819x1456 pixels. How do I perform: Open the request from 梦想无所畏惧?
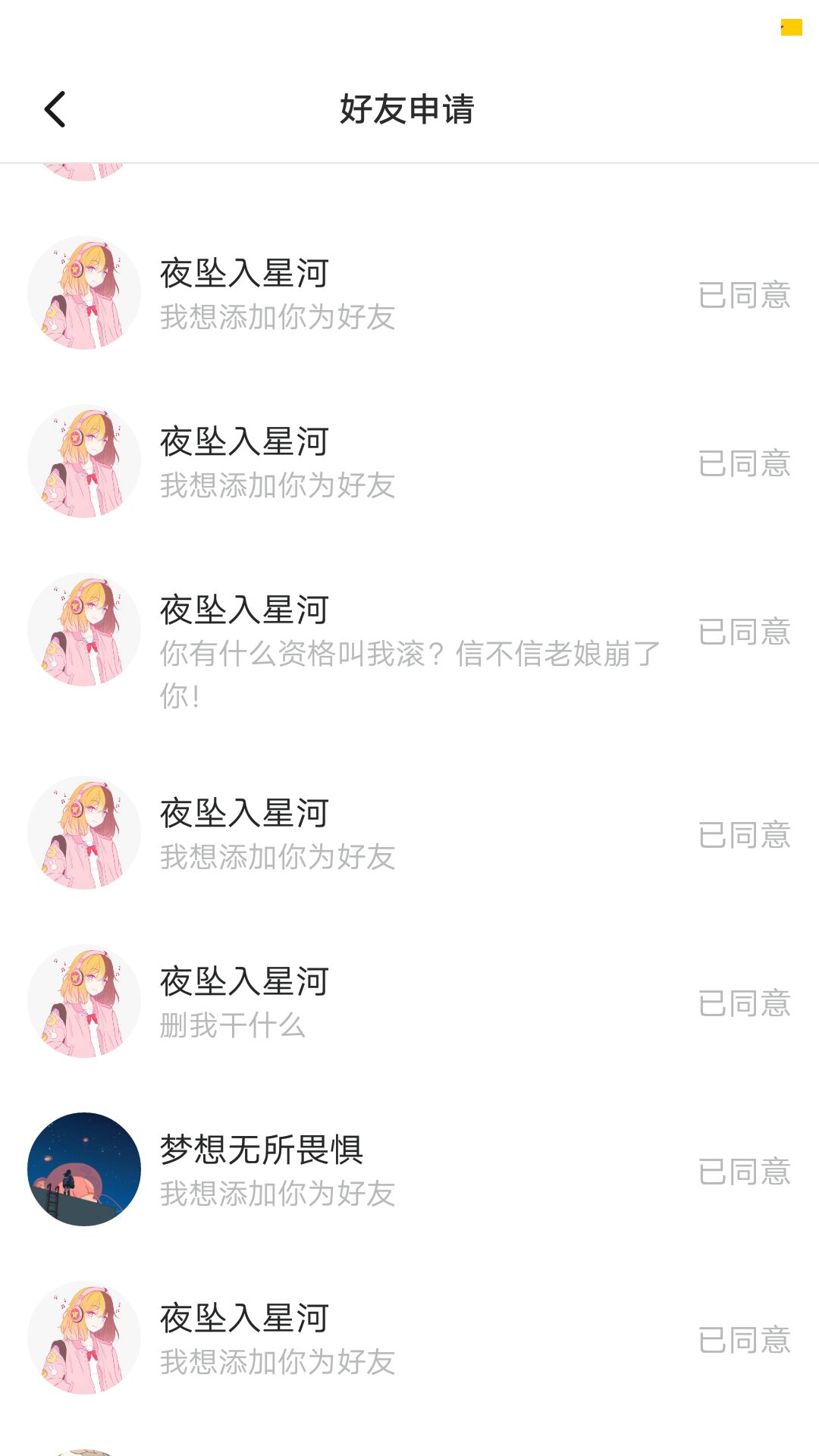click(x=409, y=1169)
